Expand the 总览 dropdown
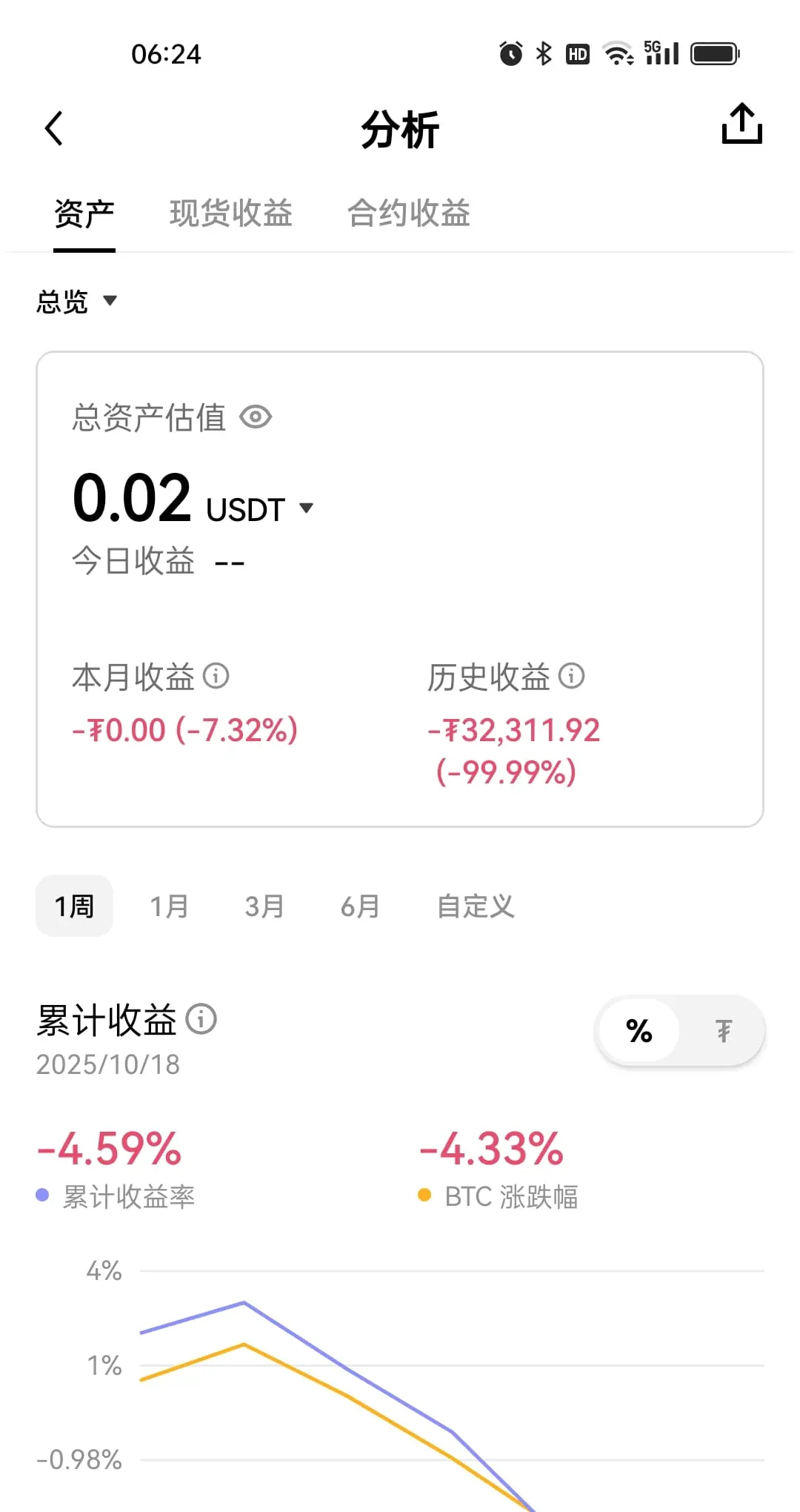This screenshot has width=800, height=1512. coord(77,302)
